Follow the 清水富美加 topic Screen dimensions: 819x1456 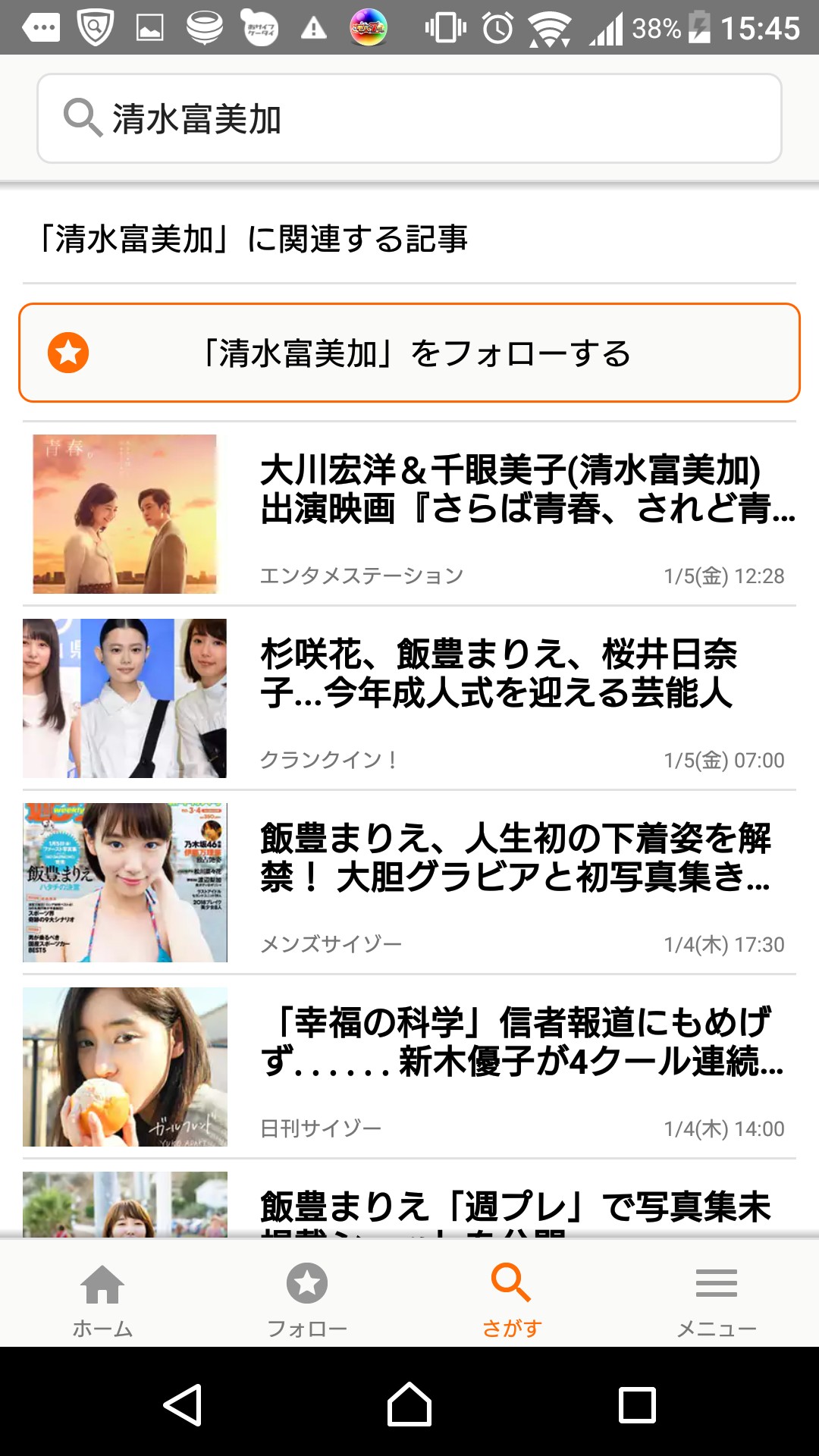409,353
